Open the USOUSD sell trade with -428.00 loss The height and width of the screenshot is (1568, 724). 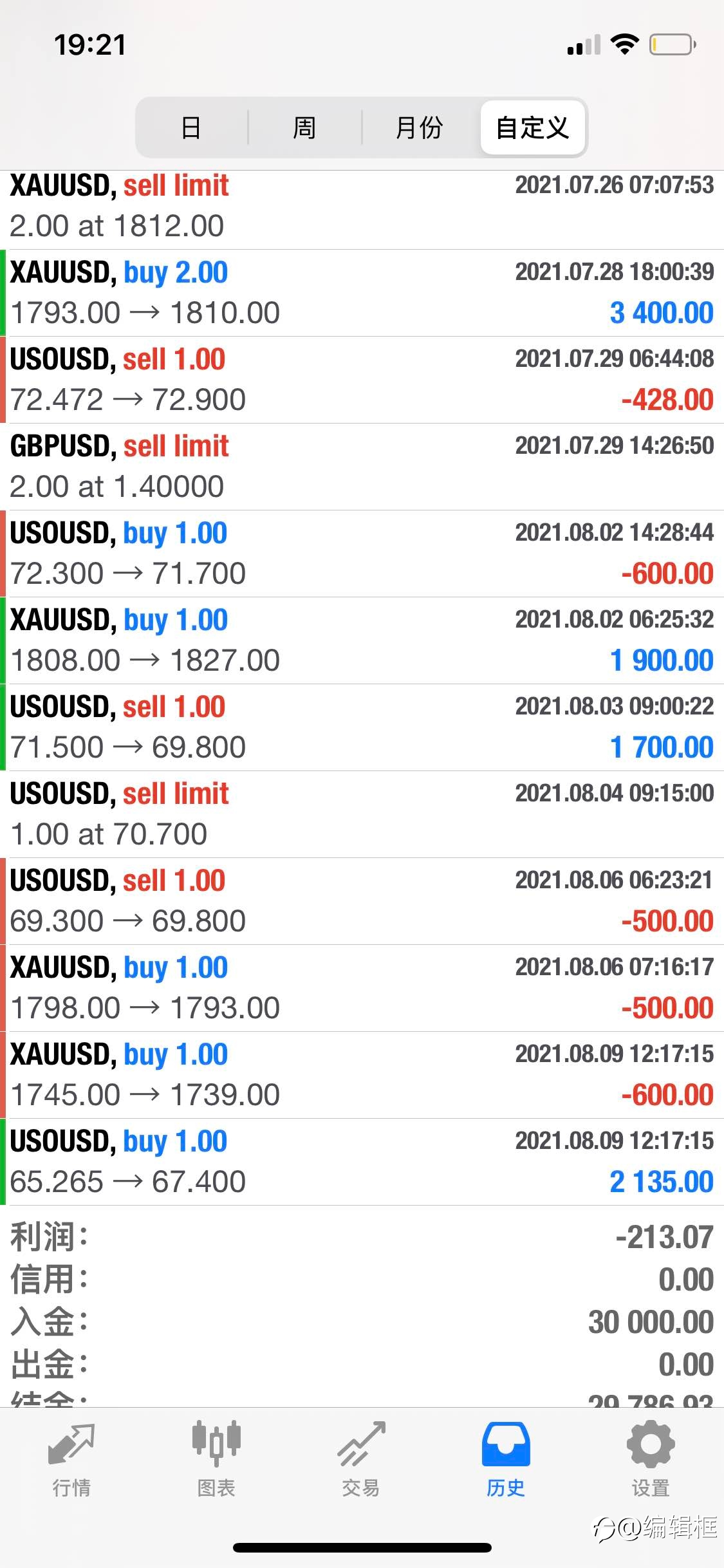pyautogui.click(x=362, y=380)
